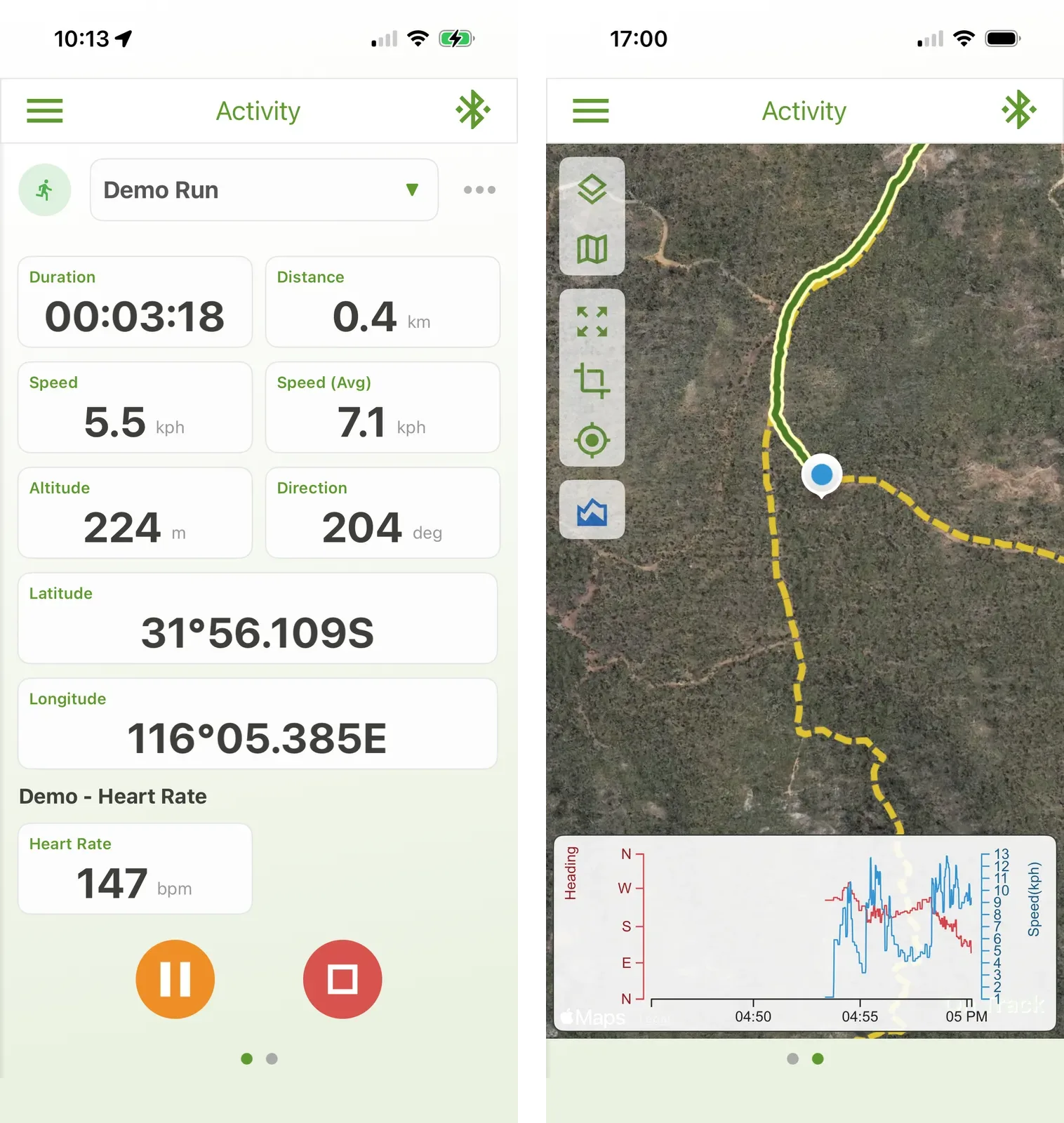Tap the crop icon on the map

point(592,380)
